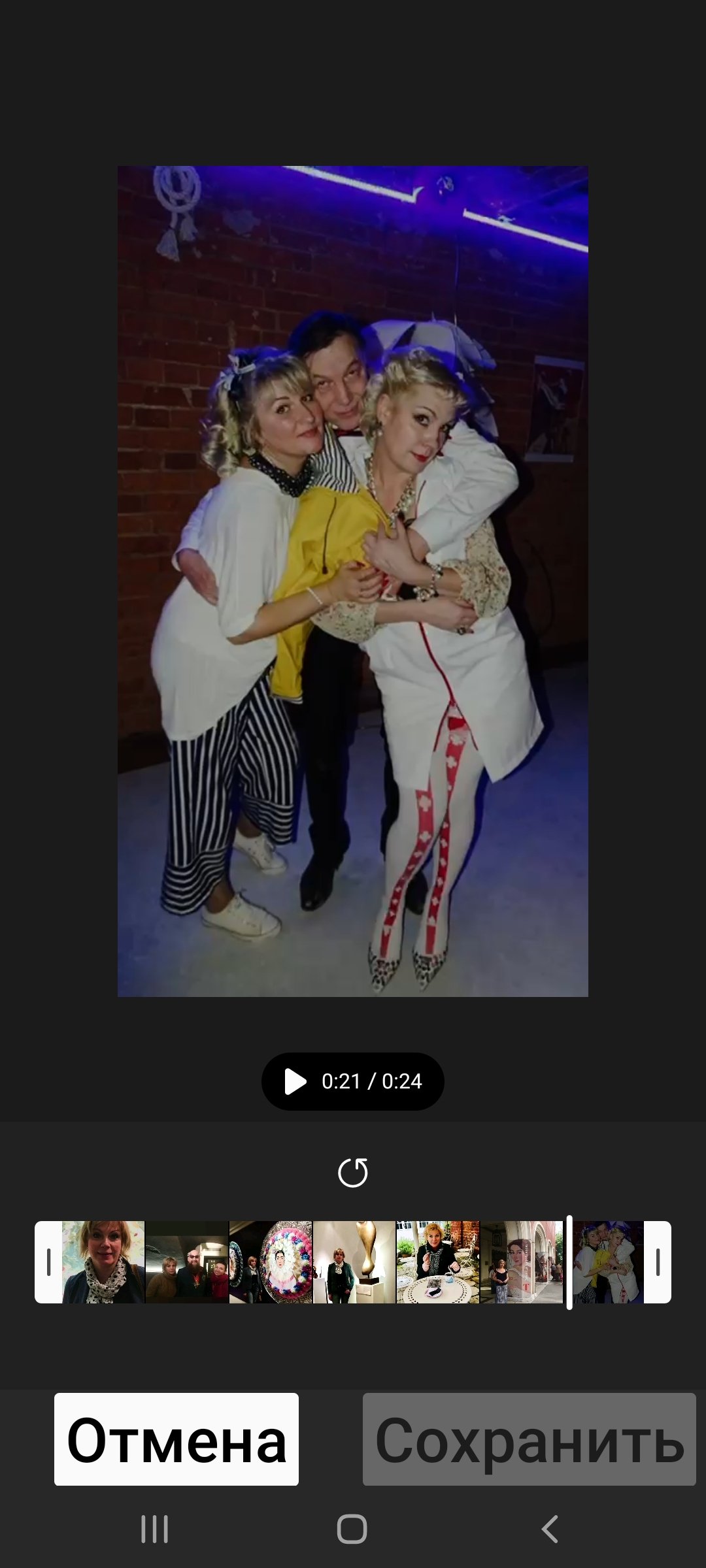
Task: Go back using system navigation arrow
Action: coord(550,1529)
